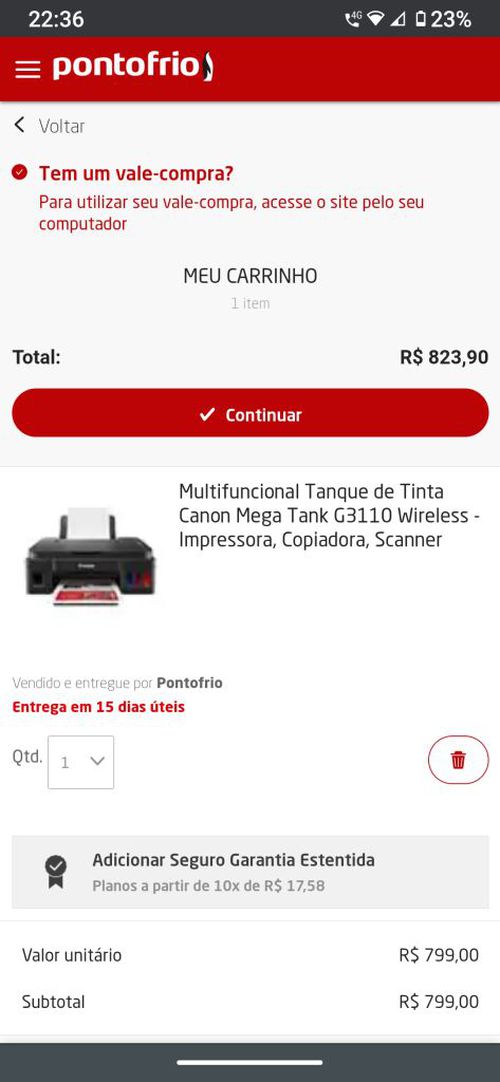
Task: Tap the Continuar button
Action: (250, 413)
